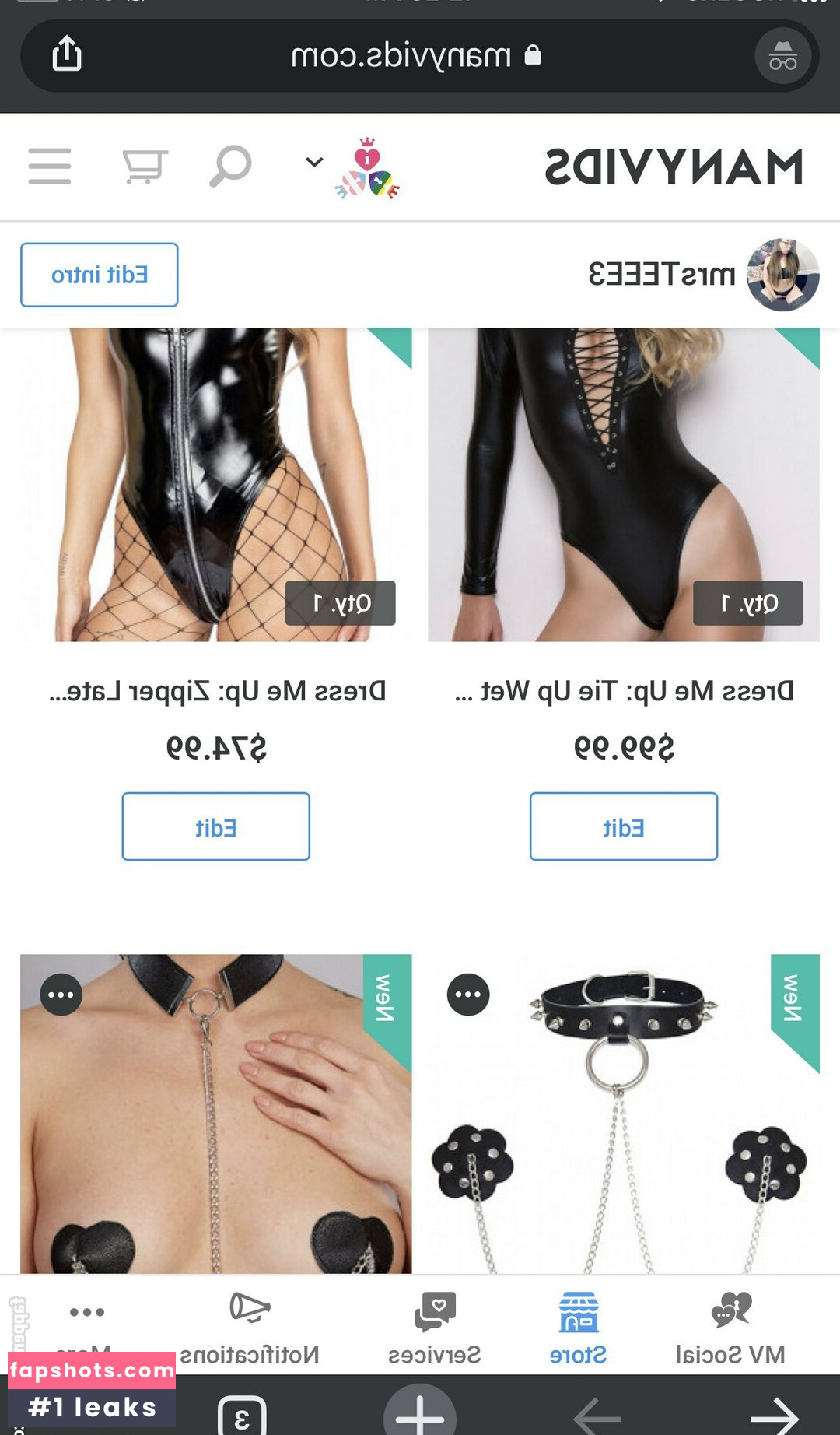Open options on the chain choker photo
Viewport: 840px width, 1435px height.
coord(61,995)
